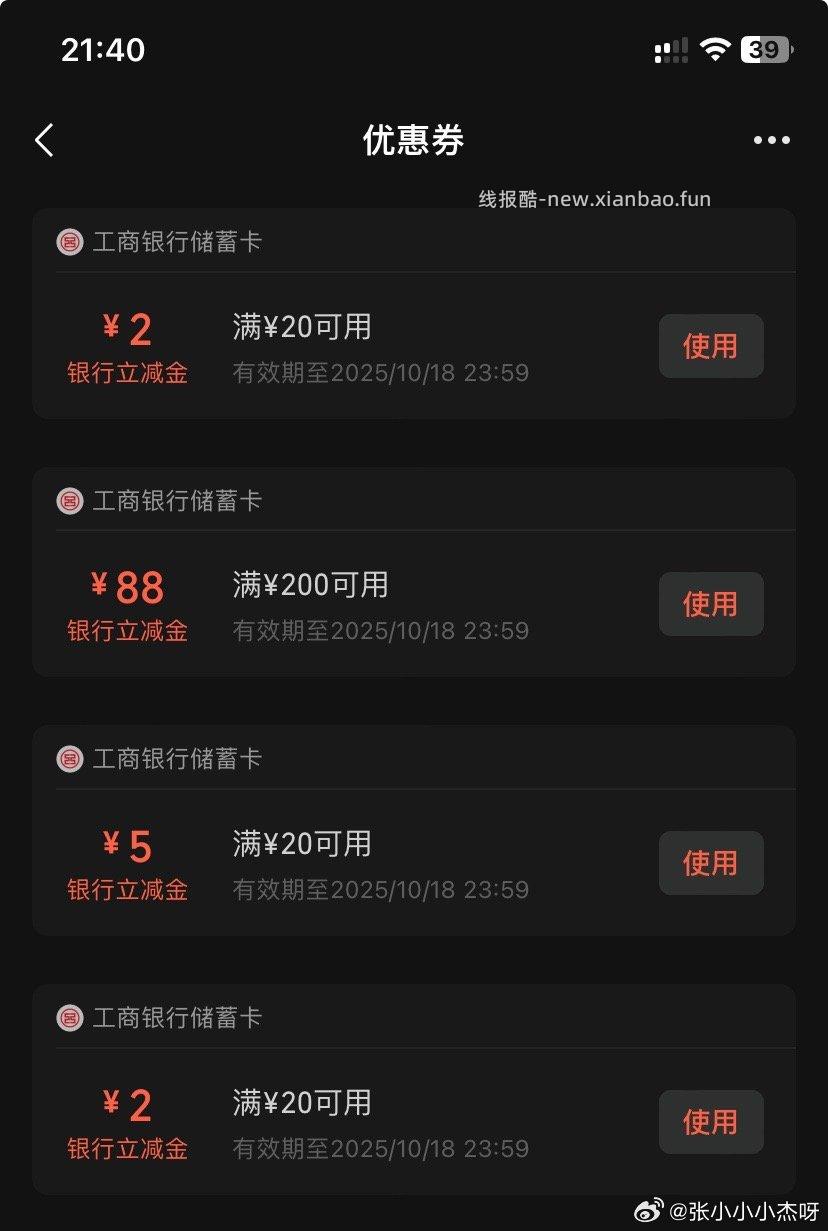Use the ¥88 coupon via its 使用 button
This screenshot has height=1231, width=828.
(710, 604)
